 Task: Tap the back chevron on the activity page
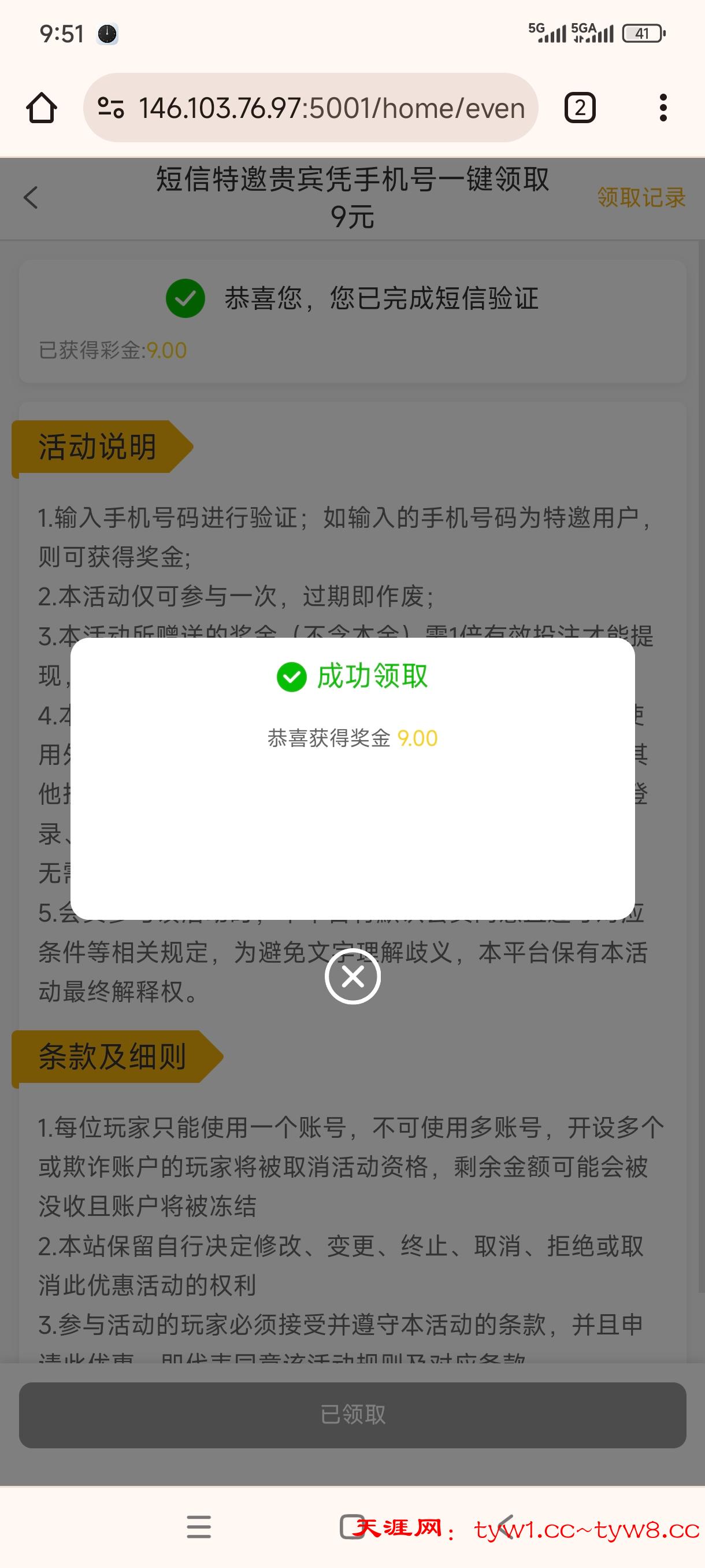(31, 199)
